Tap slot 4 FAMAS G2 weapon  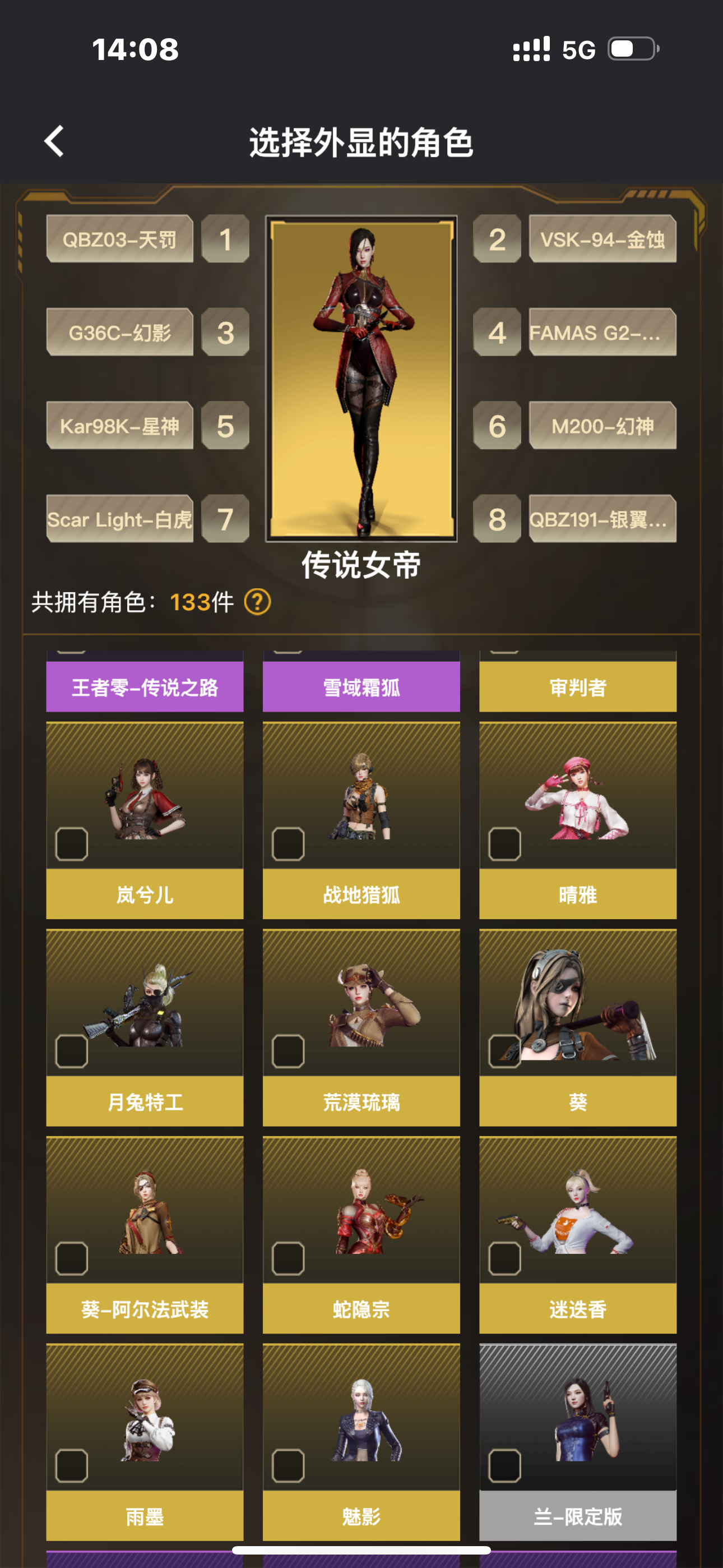[x=602, y=333]
